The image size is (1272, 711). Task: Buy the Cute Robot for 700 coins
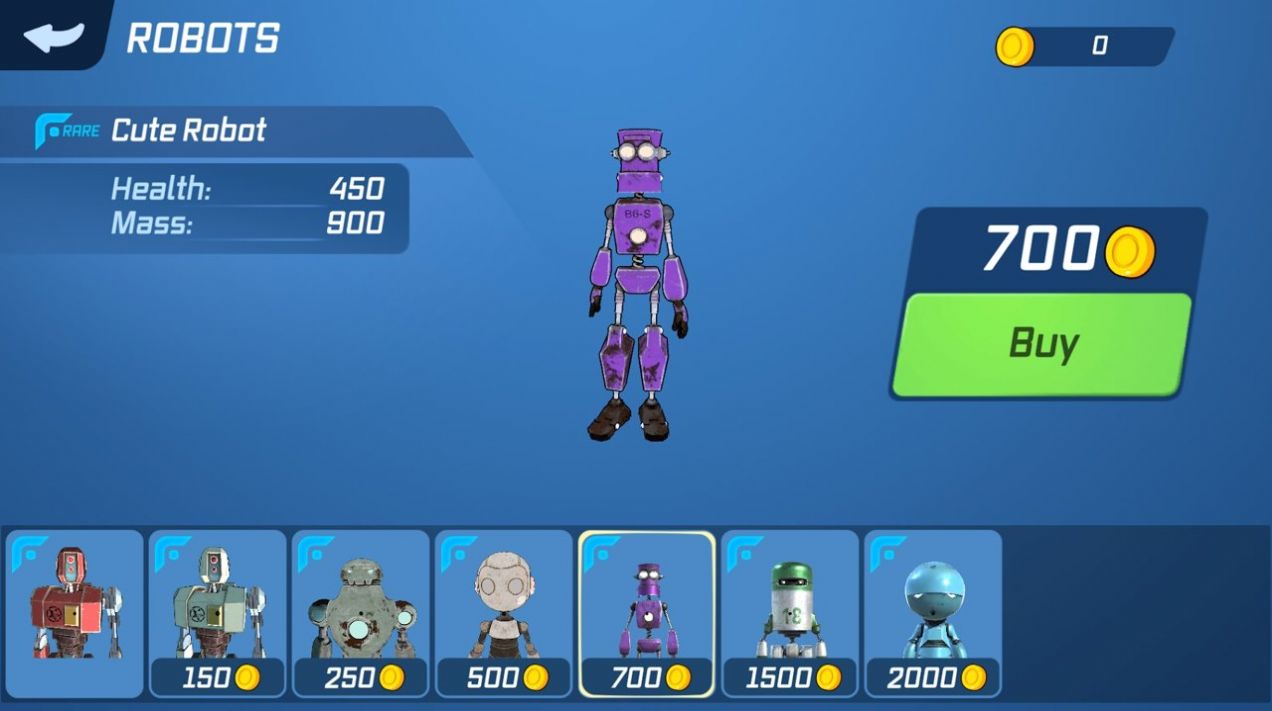(x=1041, y=344)
